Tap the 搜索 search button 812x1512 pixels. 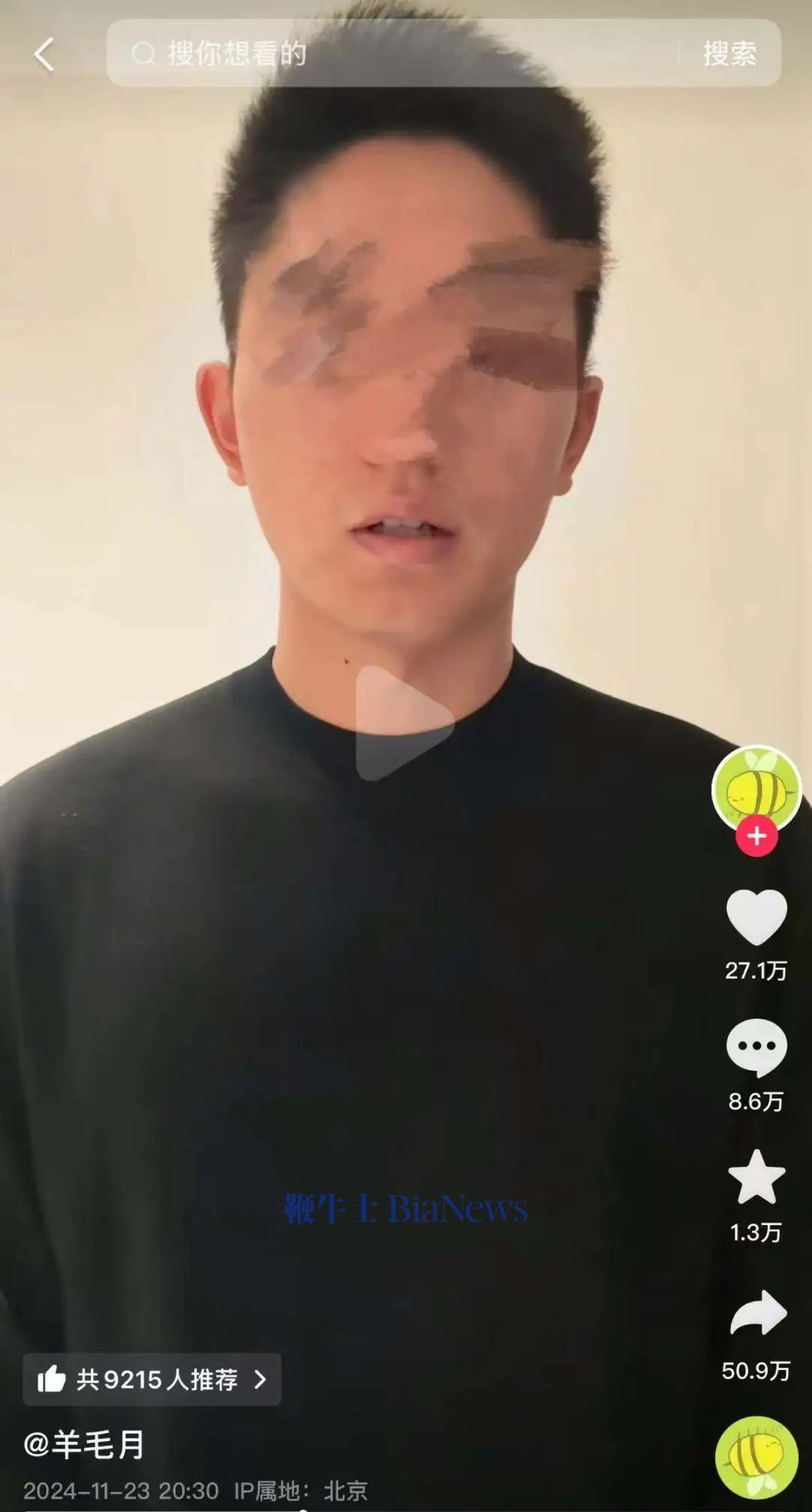(729, 53)
